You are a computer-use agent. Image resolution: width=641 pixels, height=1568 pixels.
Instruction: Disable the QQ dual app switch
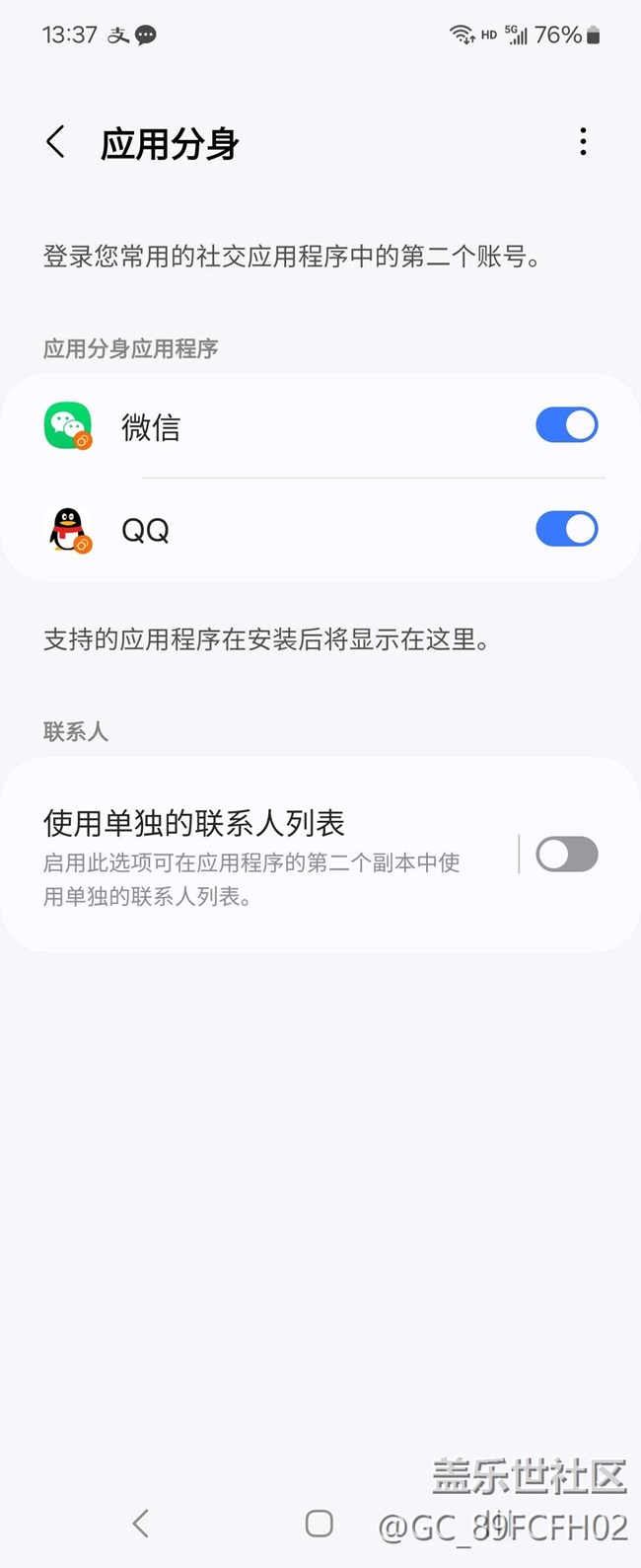[x=566, y=529]
